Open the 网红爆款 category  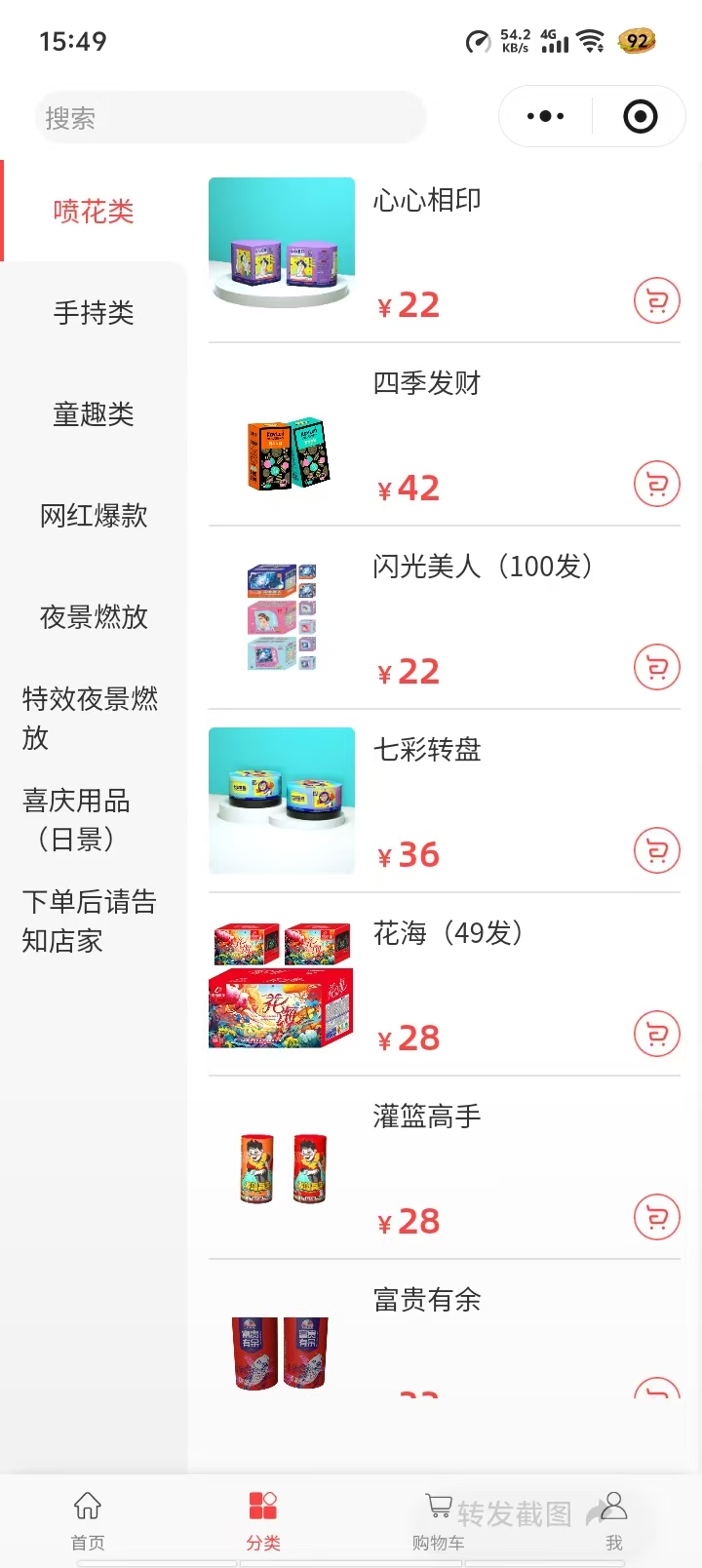point(94,516)
